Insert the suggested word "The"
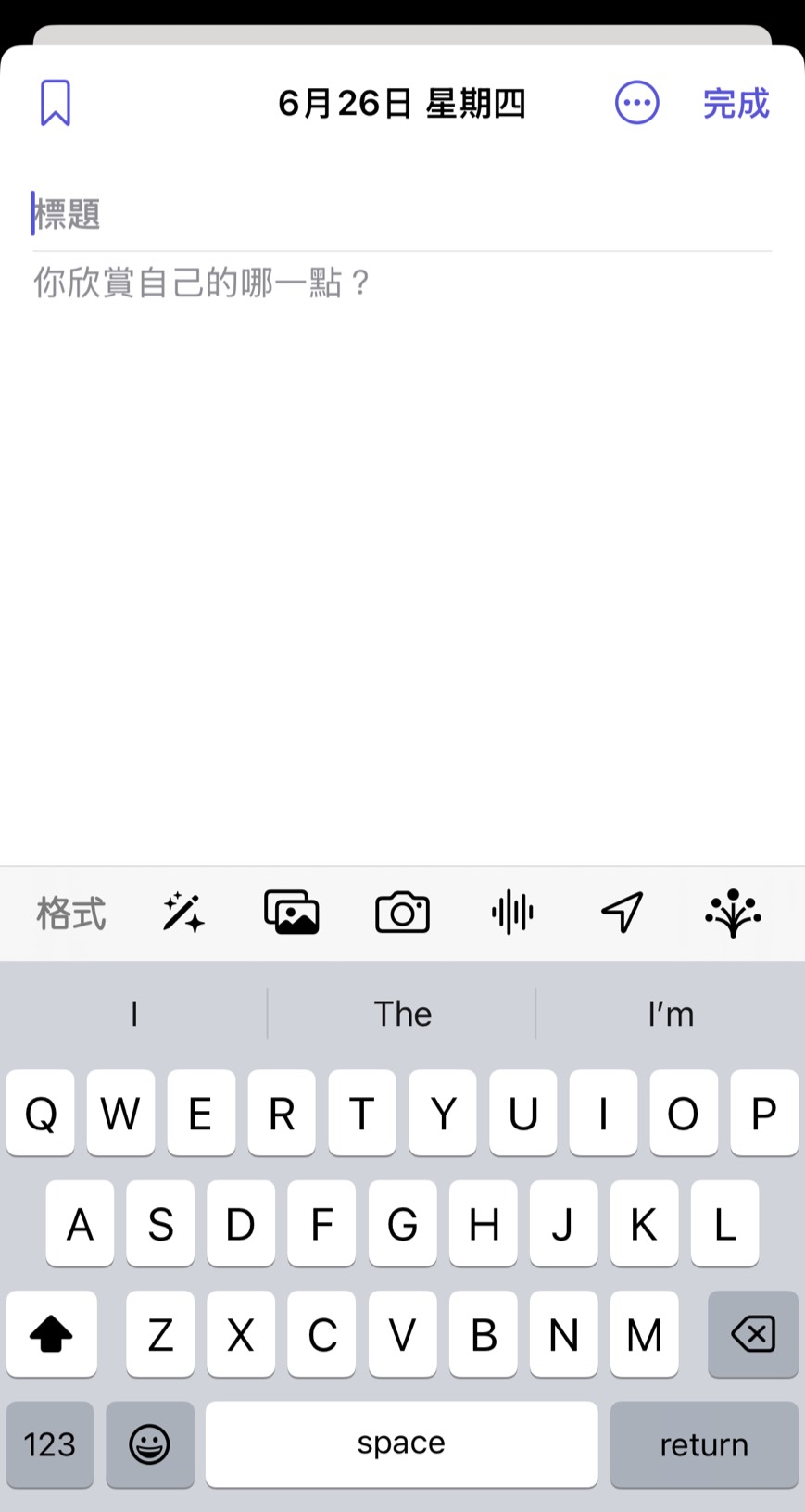 pos(402,1014)
